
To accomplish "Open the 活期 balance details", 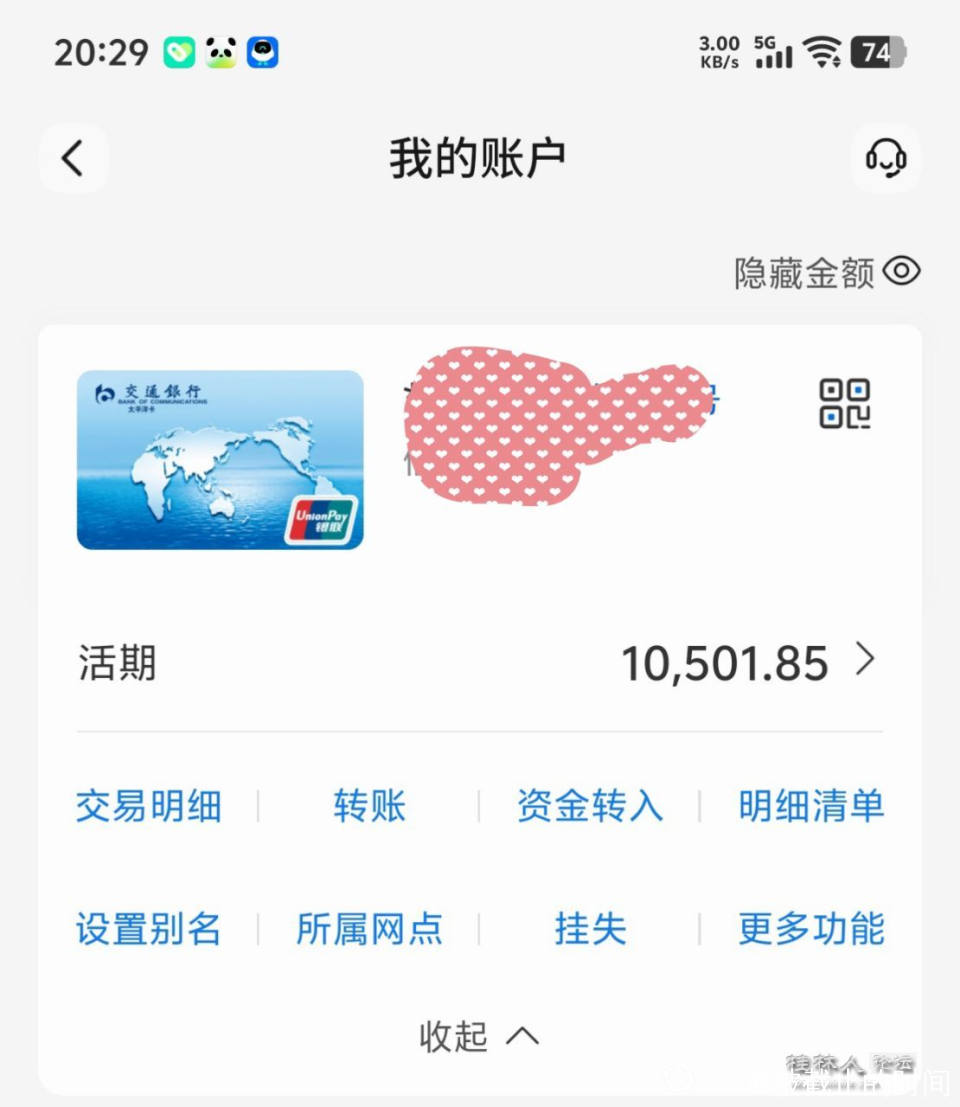I will [748, 663].
